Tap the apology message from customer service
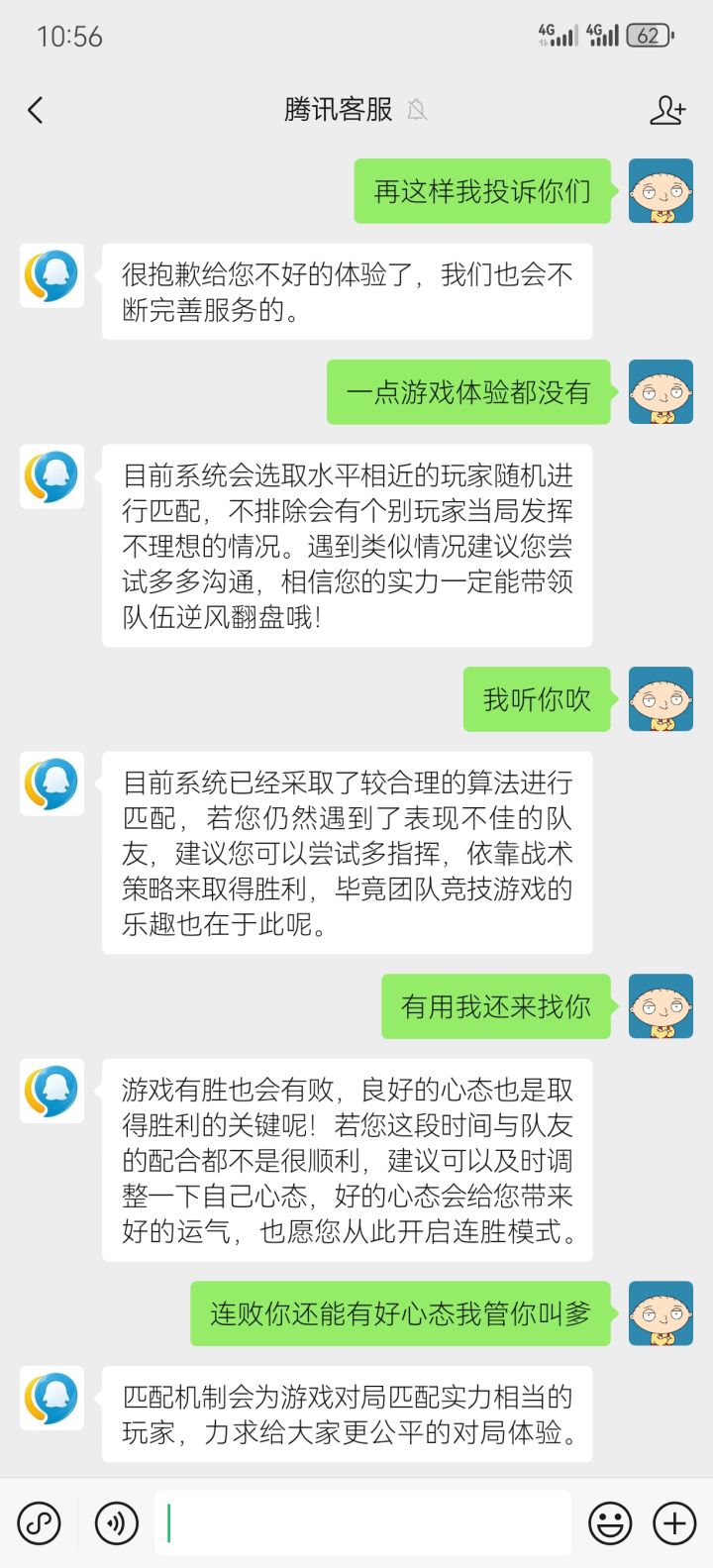 [x=349, y=290]
